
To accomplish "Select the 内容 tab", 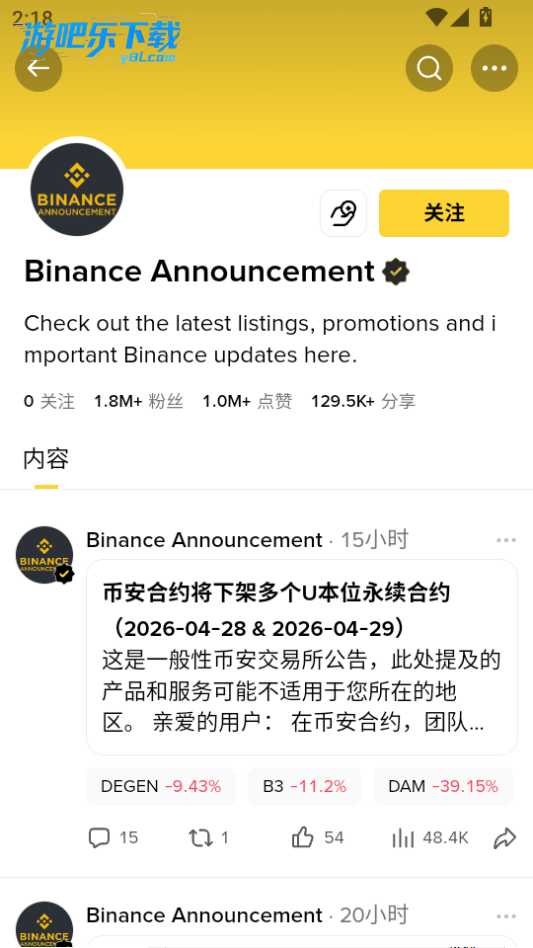I will [x=46, y=459].
